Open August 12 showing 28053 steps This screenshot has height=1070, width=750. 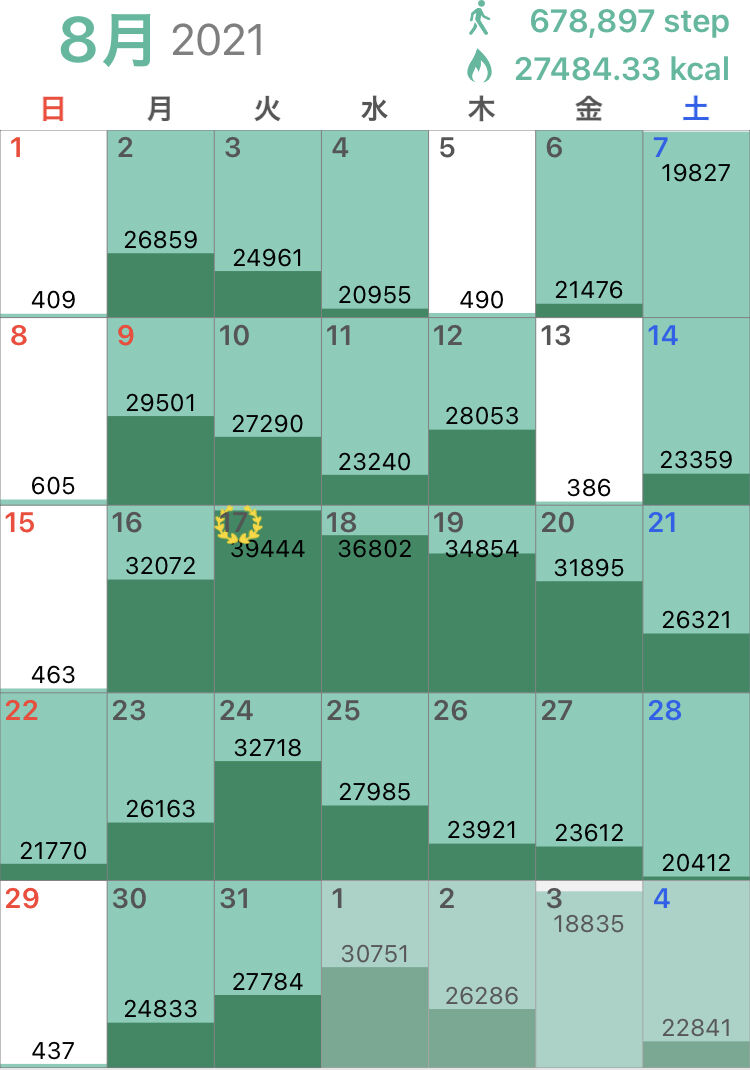pyautogui.click(x=482, y=411)
